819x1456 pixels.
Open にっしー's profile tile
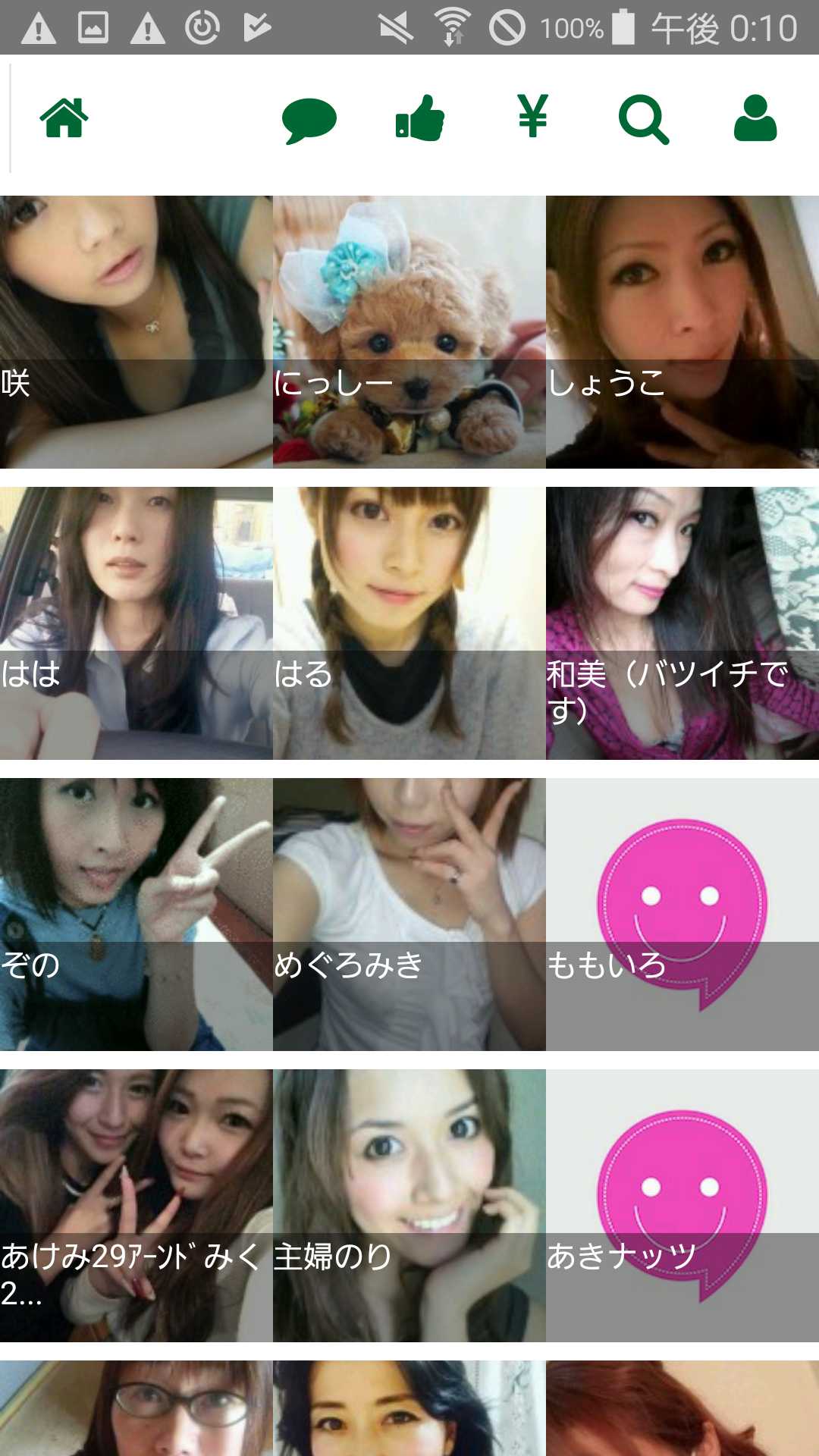[x=409, y=331]
